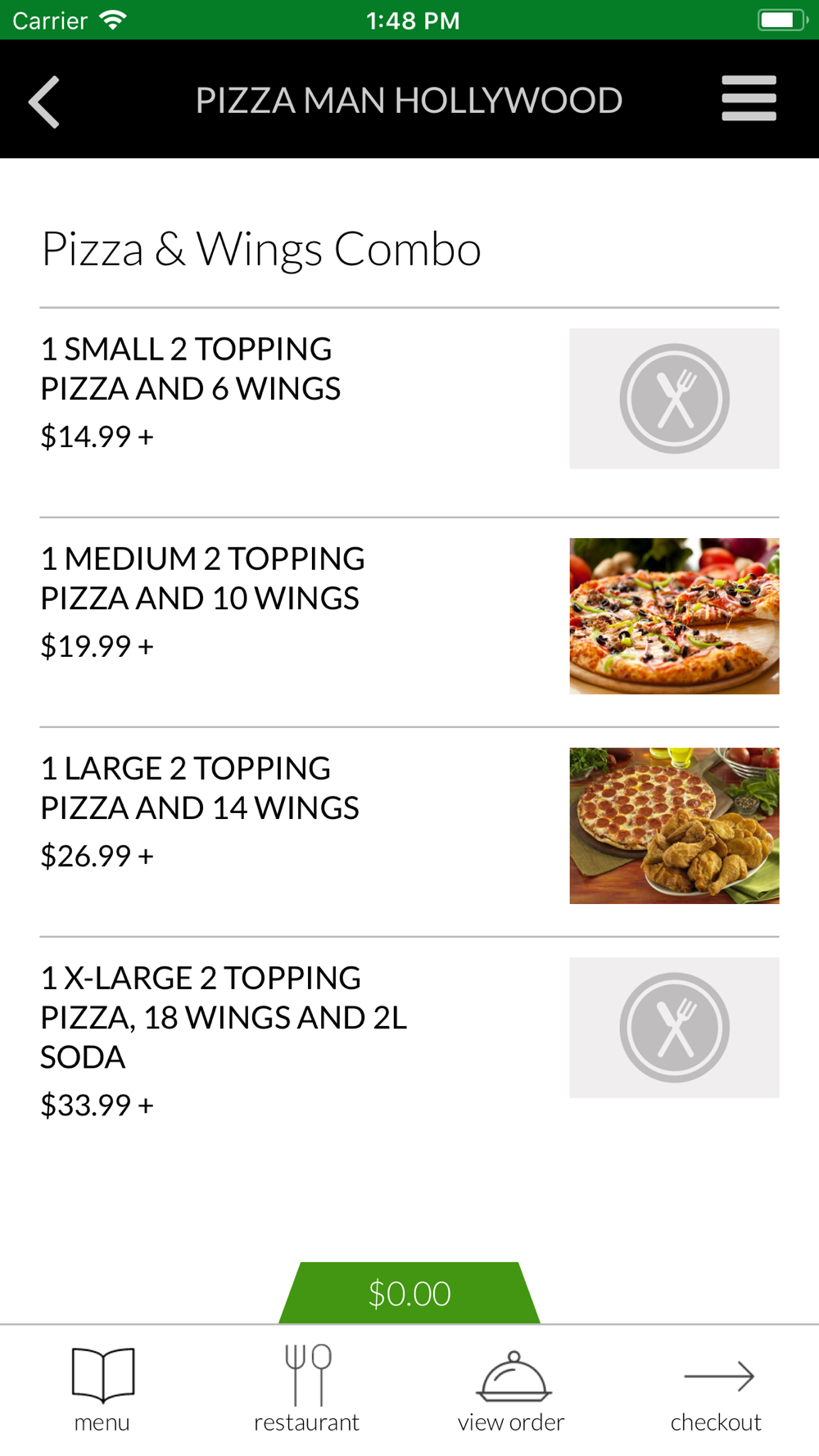This screenshot has height=1456, width=819.
Task: Switch to the menu tab
Action: pos(102,1389)
